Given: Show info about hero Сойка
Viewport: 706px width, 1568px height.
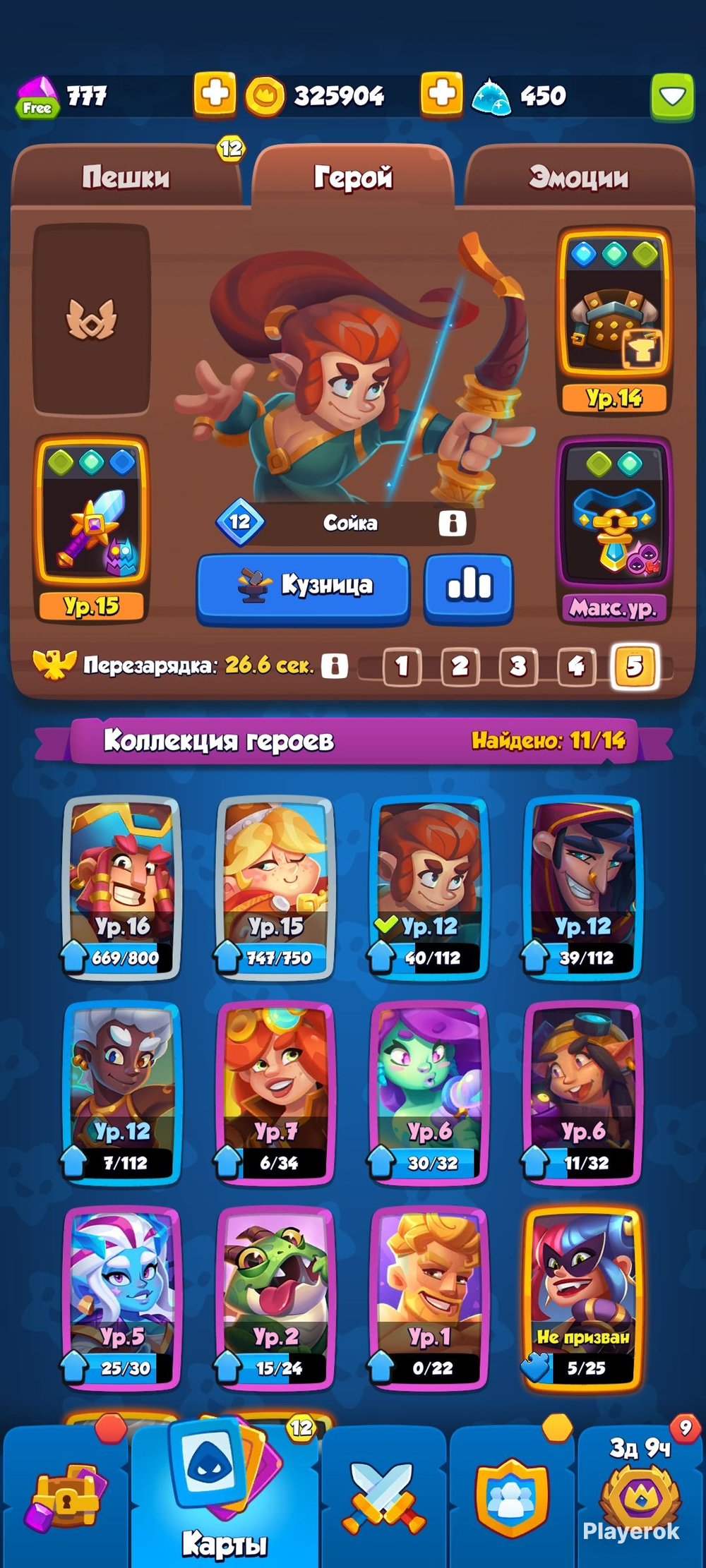Looking at the screenshot, I should click(x=452, y=523).
